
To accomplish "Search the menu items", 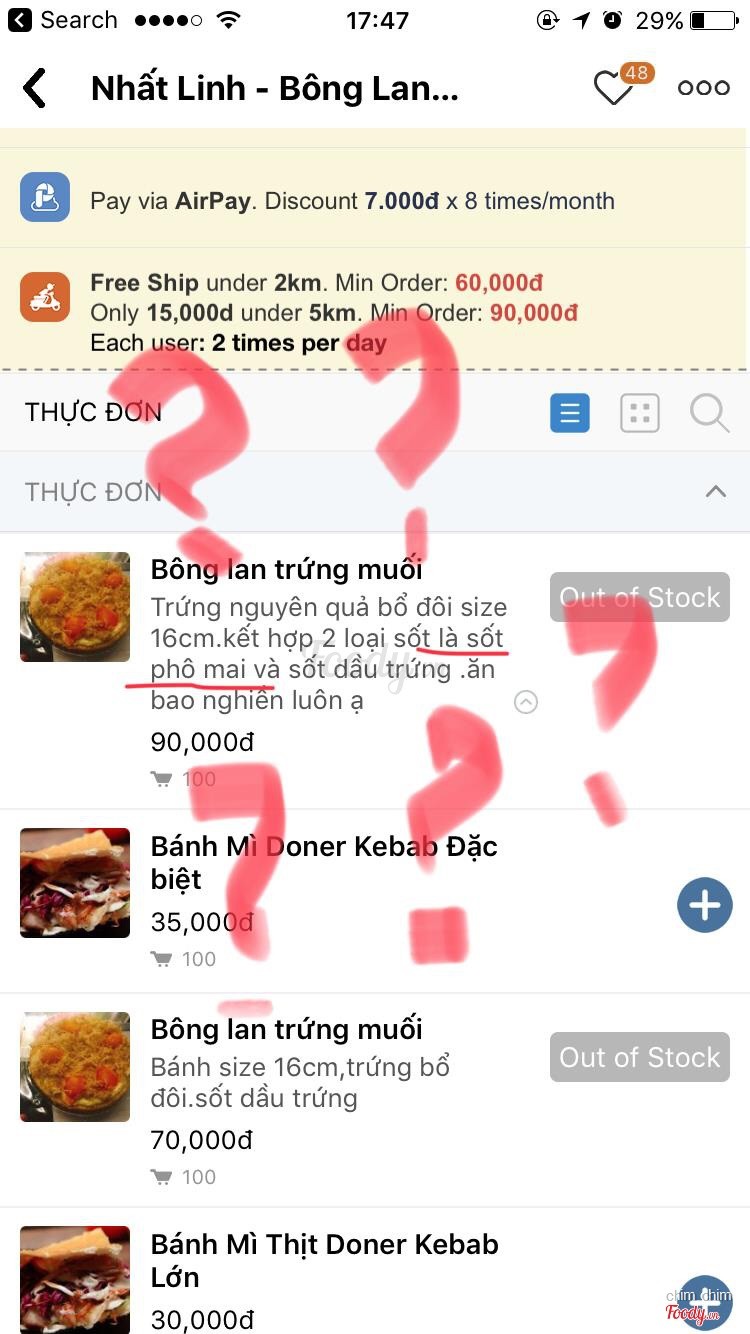I will pos(709,412).
